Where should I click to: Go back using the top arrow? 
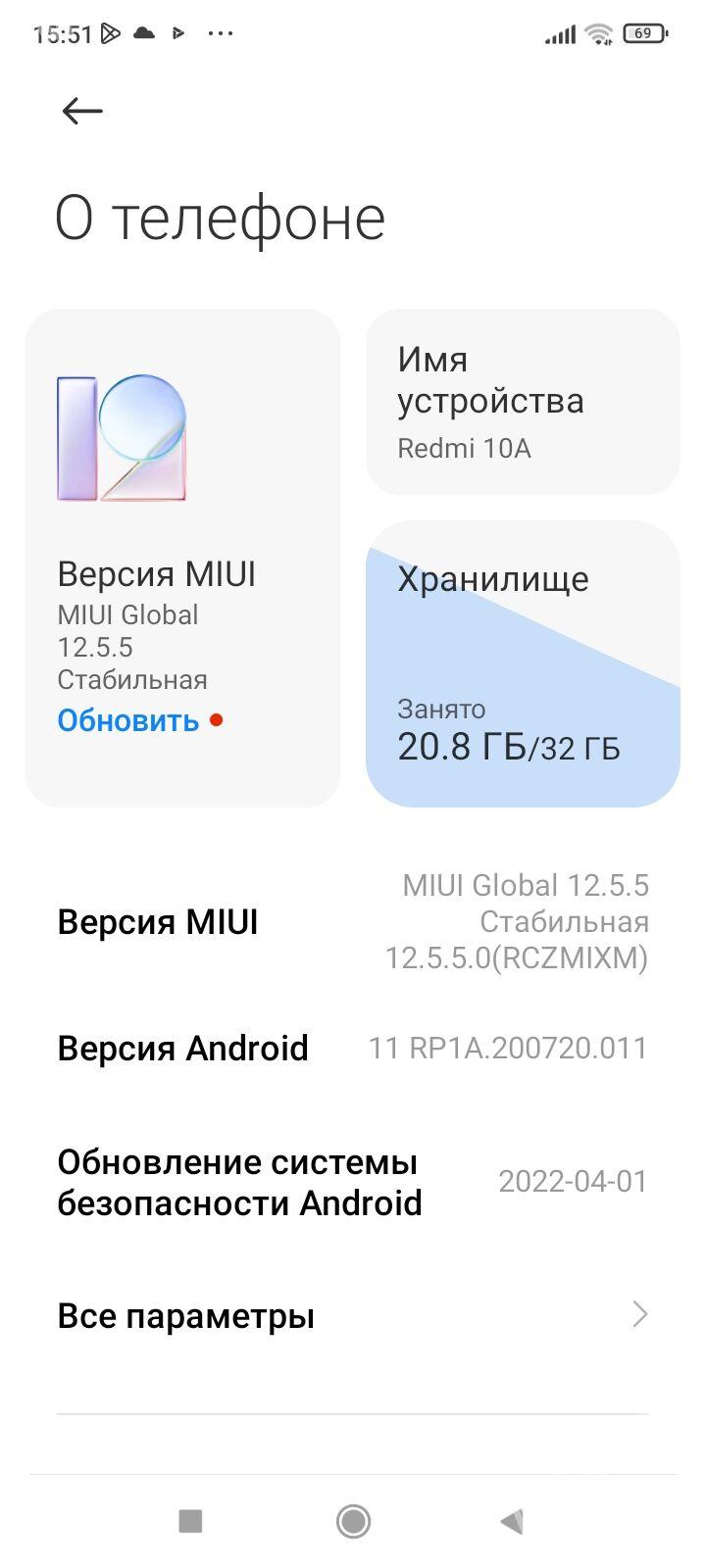click(82, 112)
